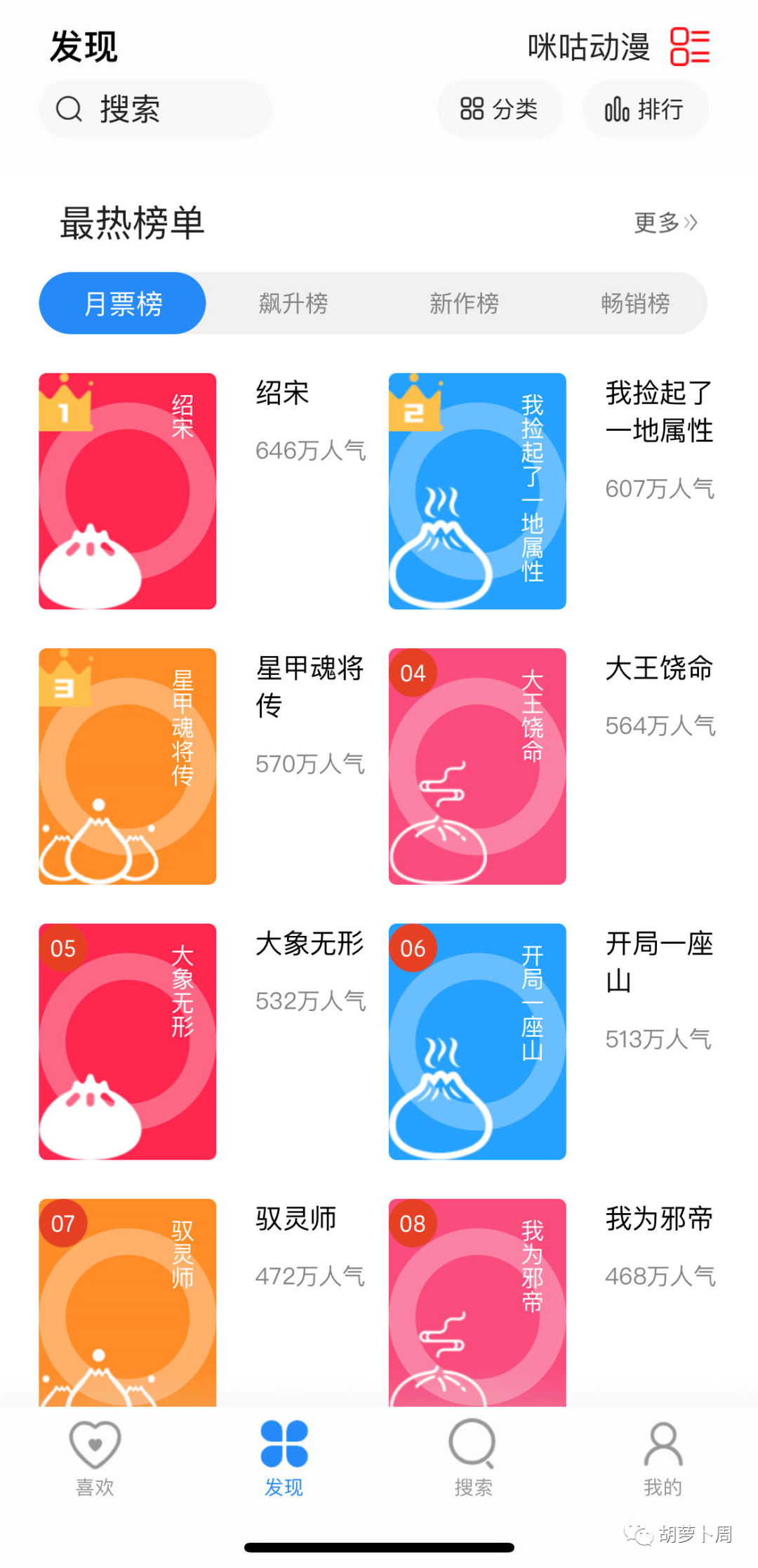
Task: Switch to the 新作榜 tab
Action: click(x=464, y=303)
